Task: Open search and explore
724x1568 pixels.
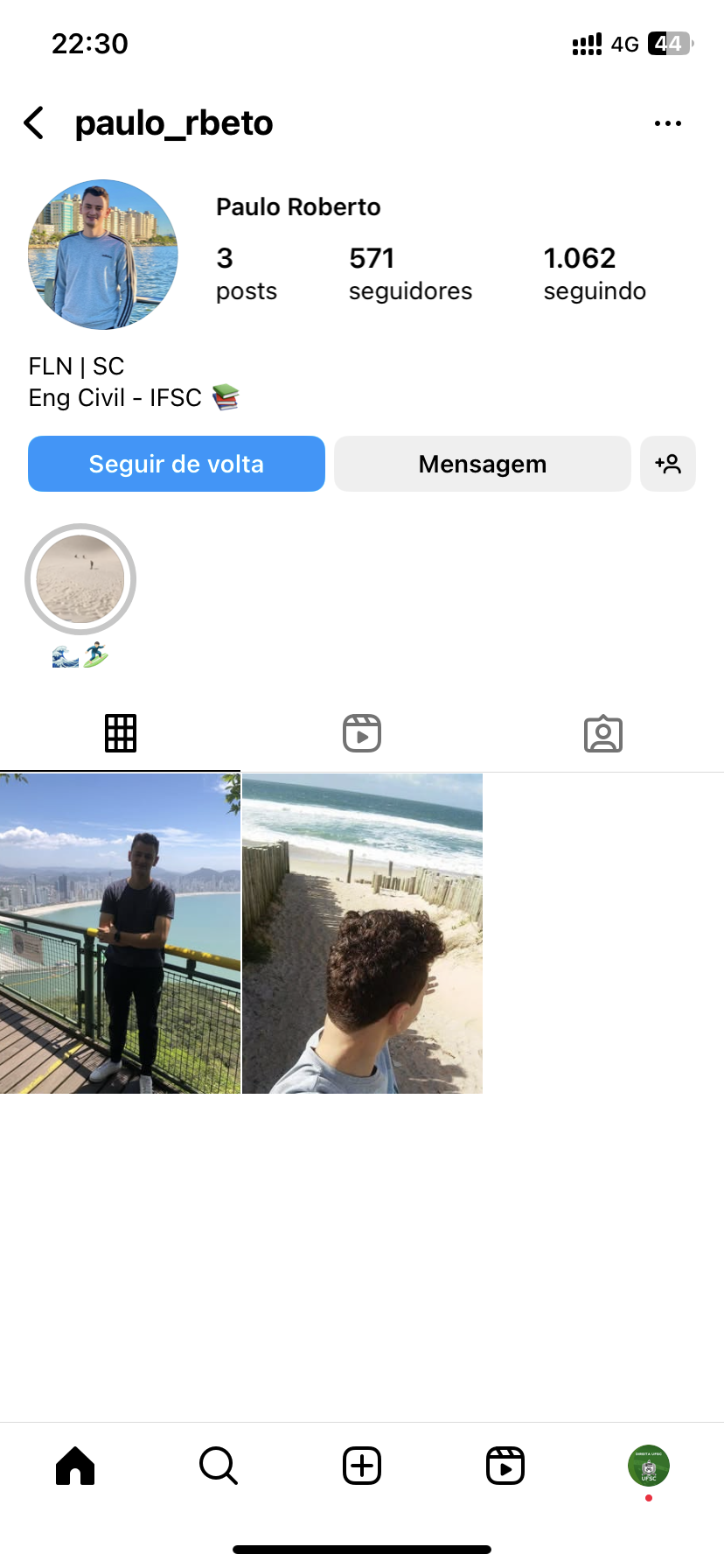Action: [219, 1466]
